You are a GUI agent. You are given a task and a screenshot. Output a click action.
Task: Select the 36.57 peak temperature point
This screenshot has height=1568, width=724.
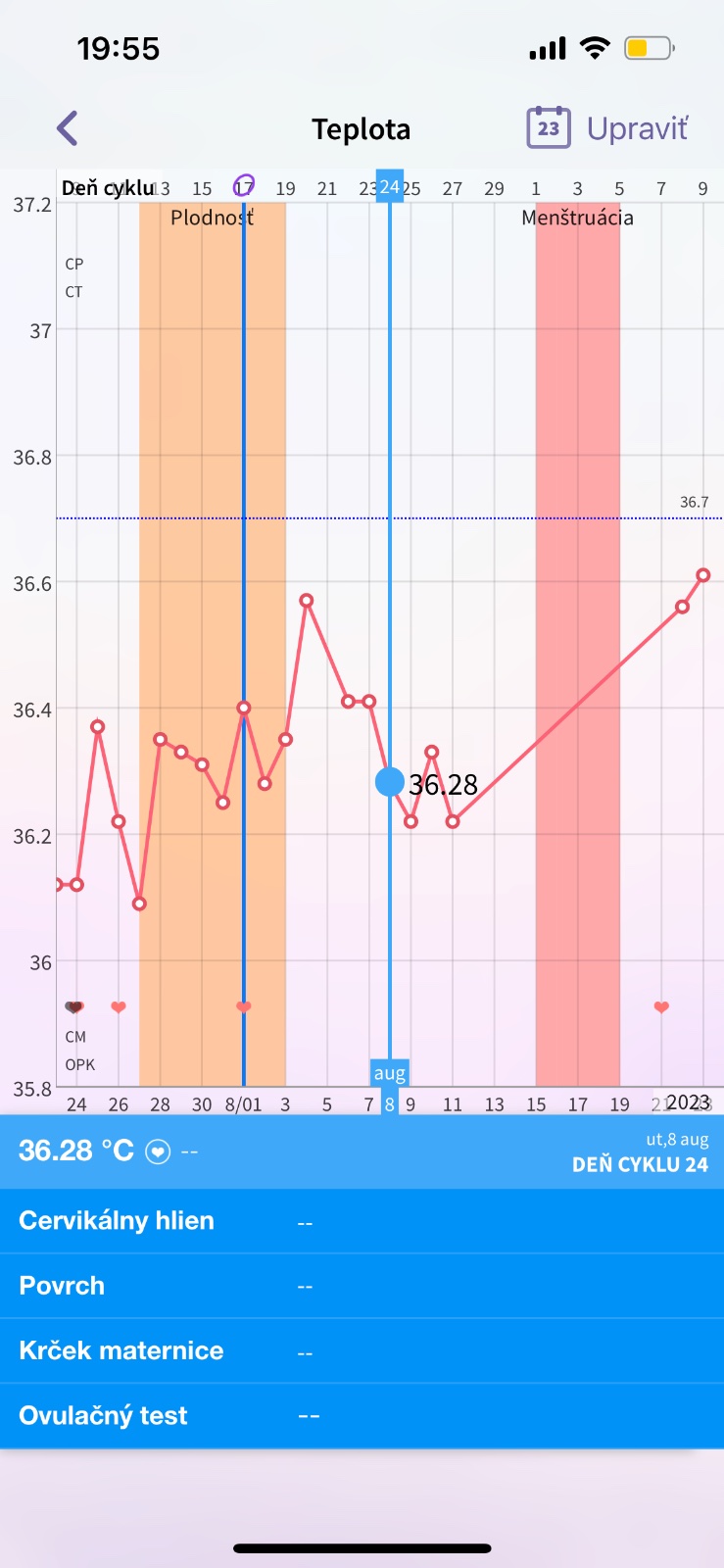[x=307, y=601]
